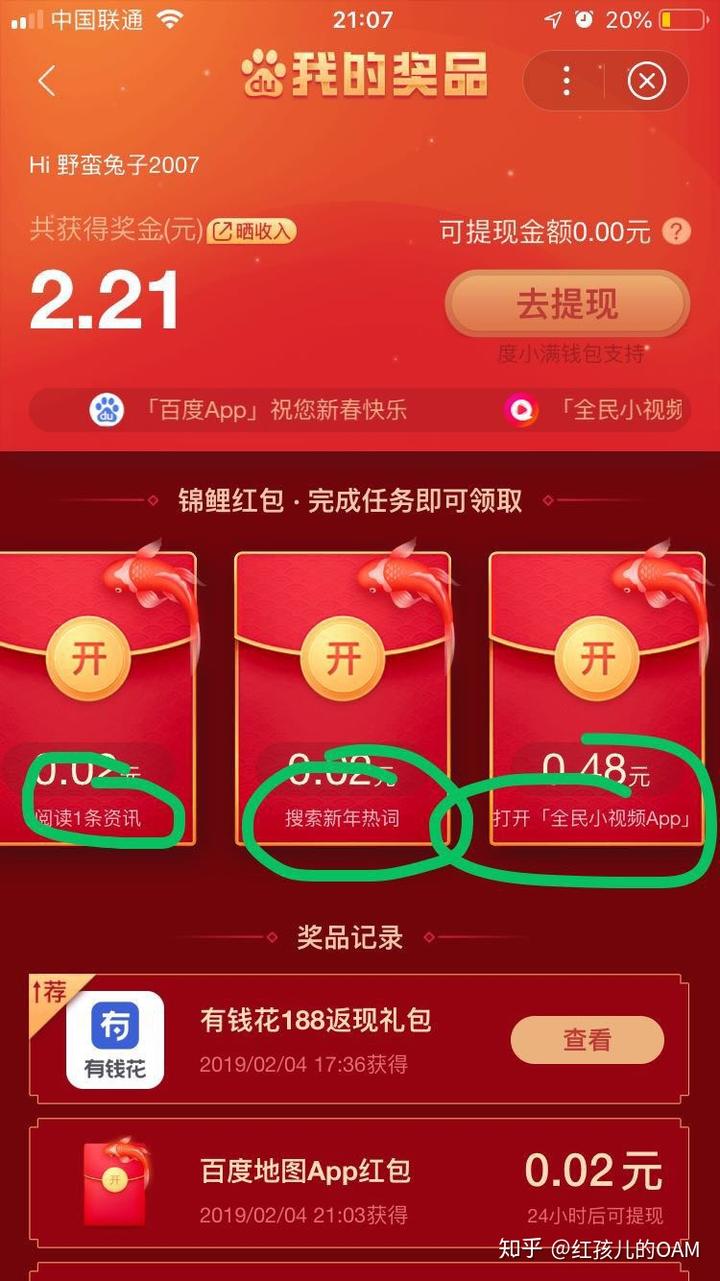The height and width of the screenshot is (1281, 720).
Task: Select the 有钱花 app icon
Action: (113, 1036)
